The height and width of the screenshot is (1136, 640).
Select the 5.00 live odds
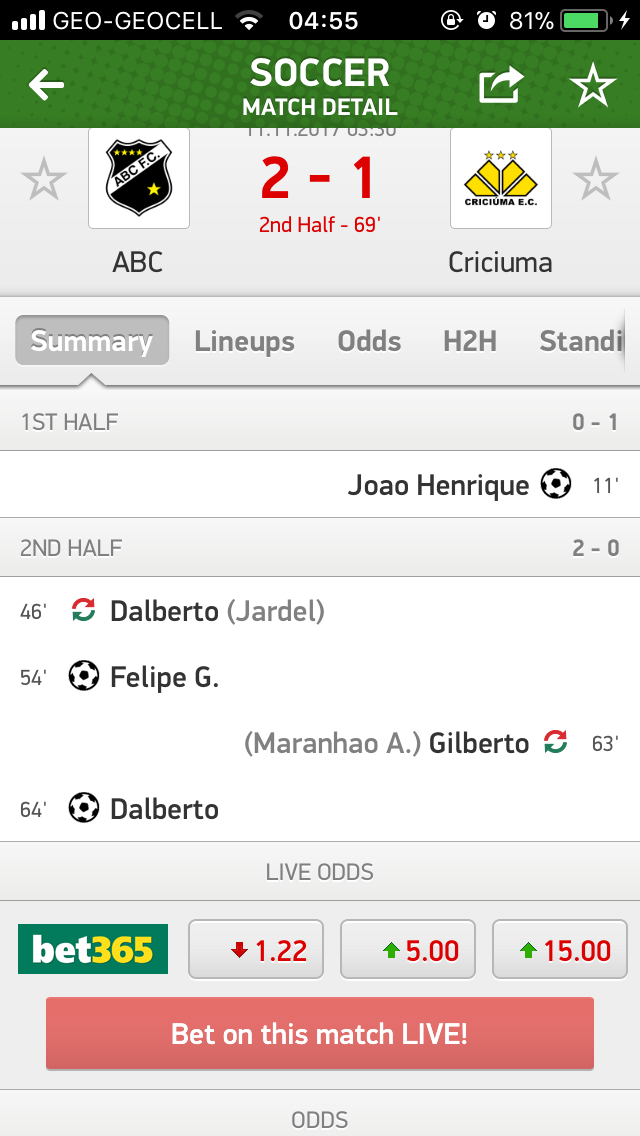point(408,949)
